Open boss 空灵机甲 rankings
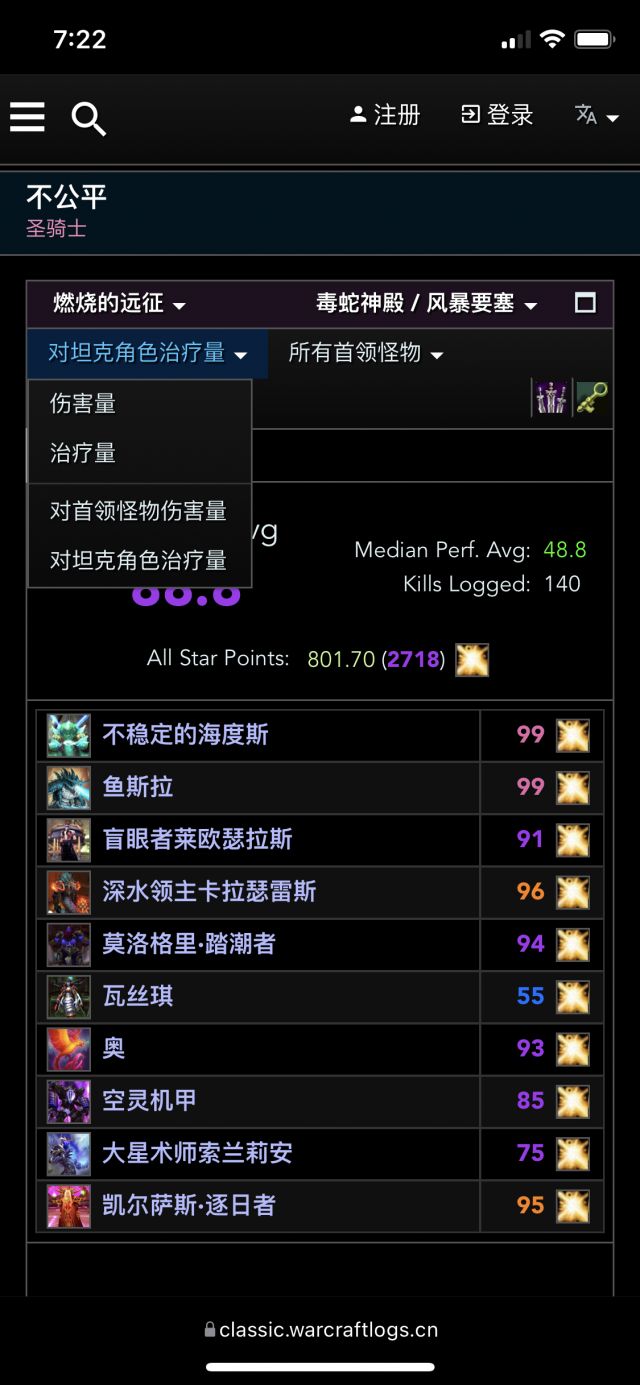This screenshot has height=1385, width=640. (149, 1101)
